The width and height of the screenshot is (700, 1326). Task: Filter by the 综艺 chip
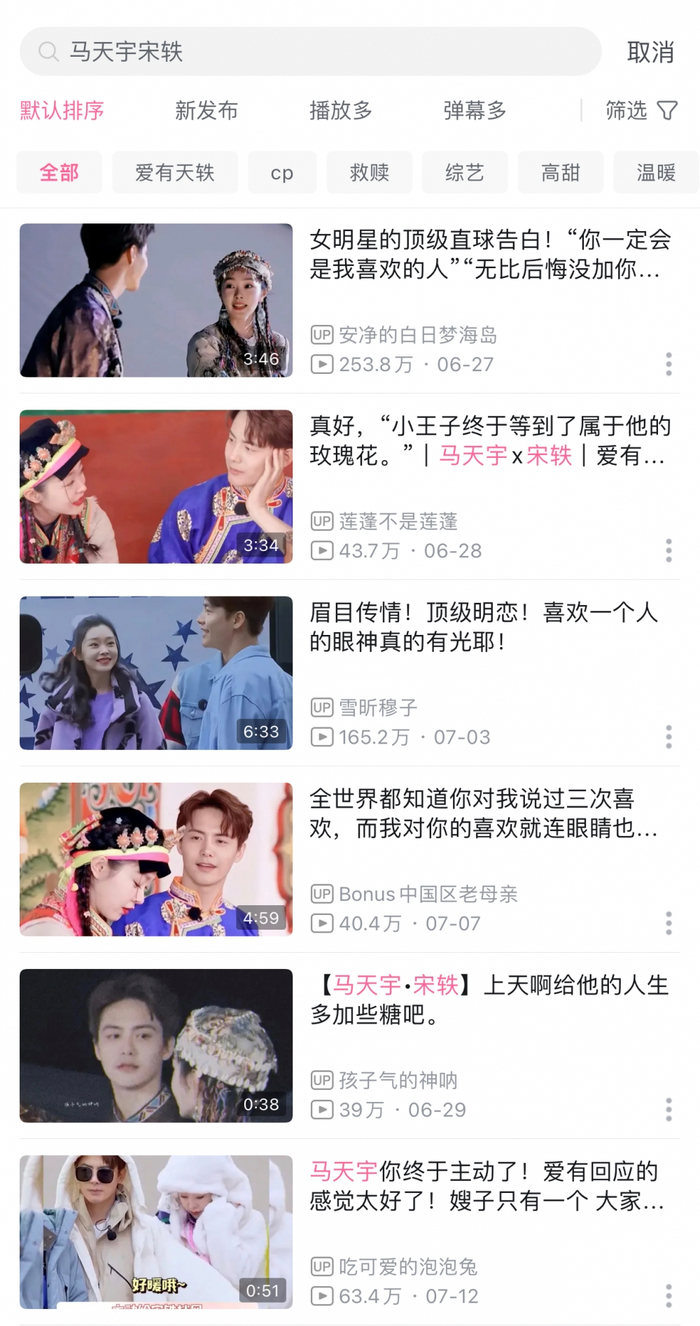[x=464, y=173]
